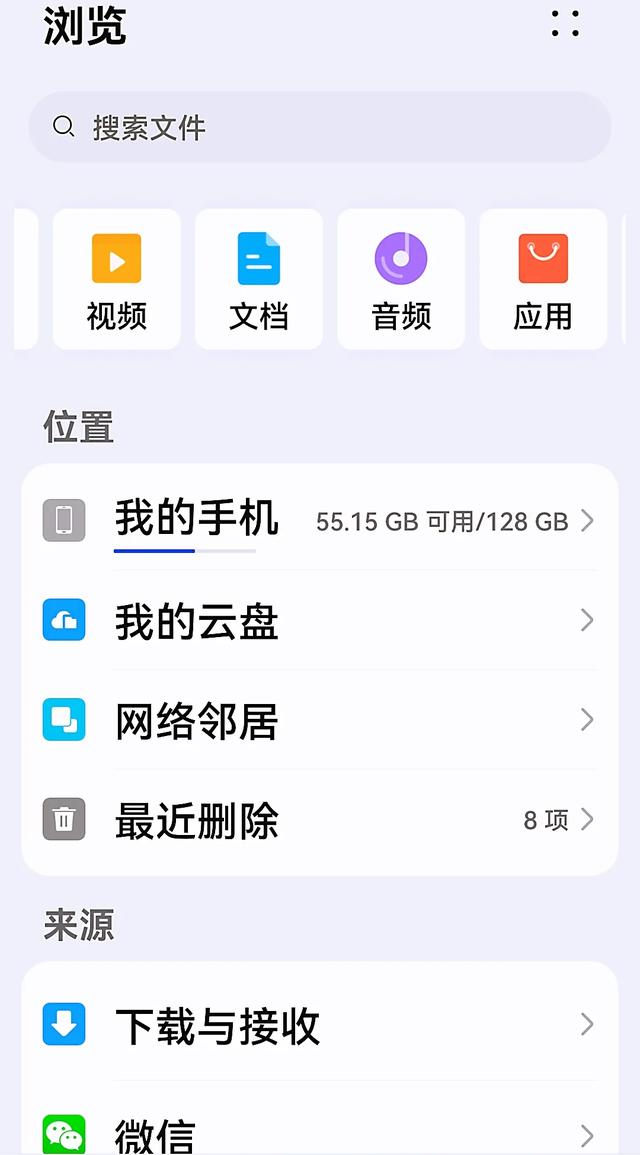Open the 文档 category
Image resolution: width=640 pixels, height=1155 pixels.
[x=259, y=279]
